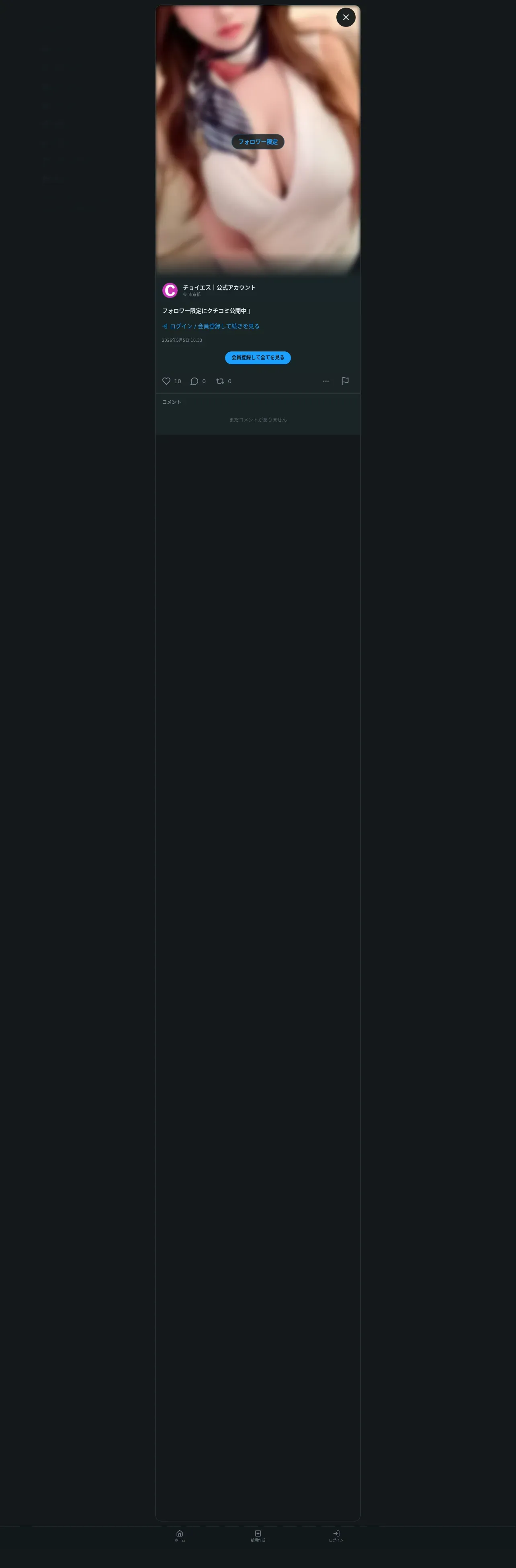Tap the 会員登録して全てを見る button

(x=258, y=357)
